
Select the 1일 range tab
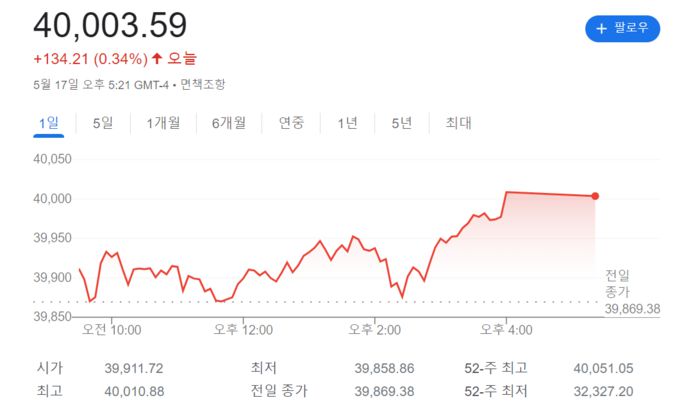click(49, 123)
